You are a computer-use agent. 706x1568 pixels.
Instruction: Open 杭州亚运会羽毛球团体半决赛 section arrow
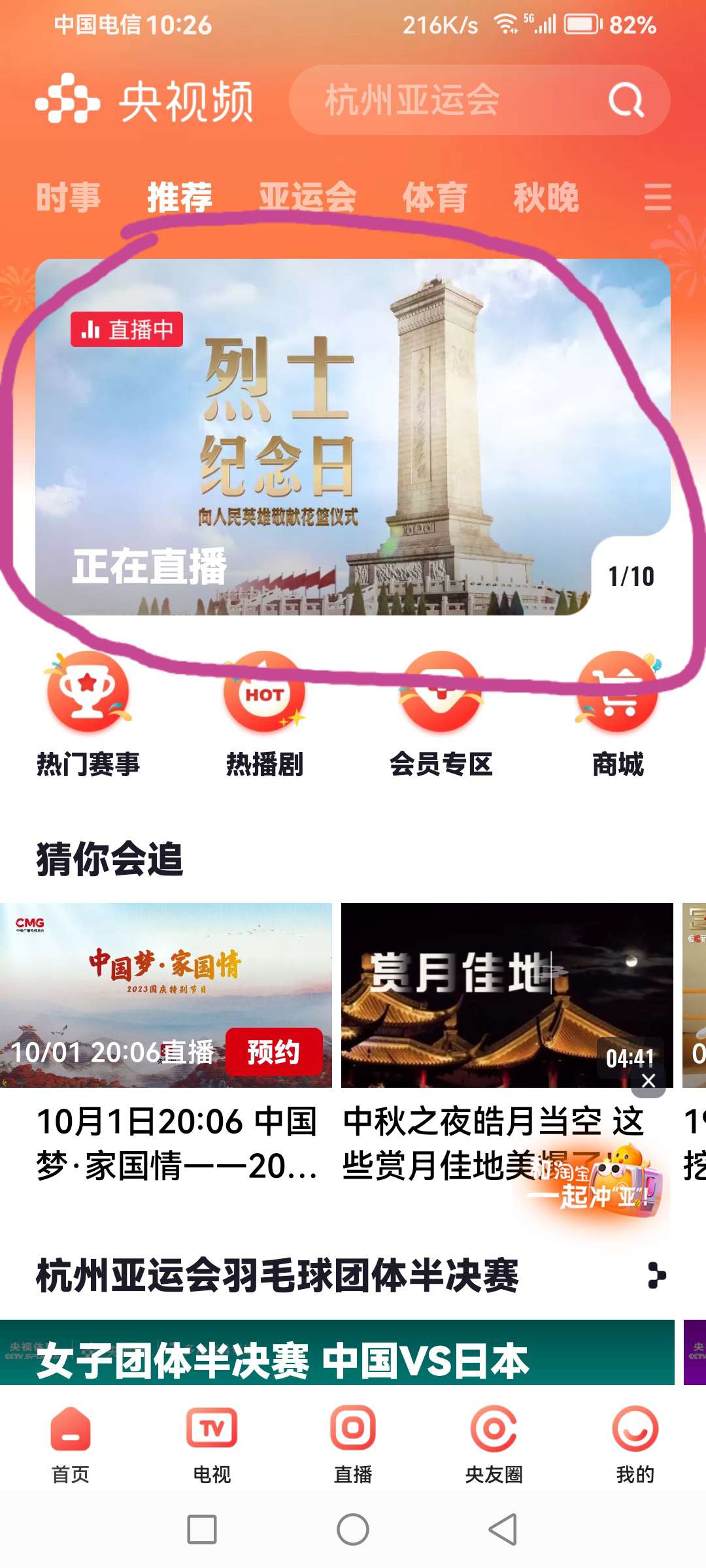pyautogui.click(x=656, y=1275)
